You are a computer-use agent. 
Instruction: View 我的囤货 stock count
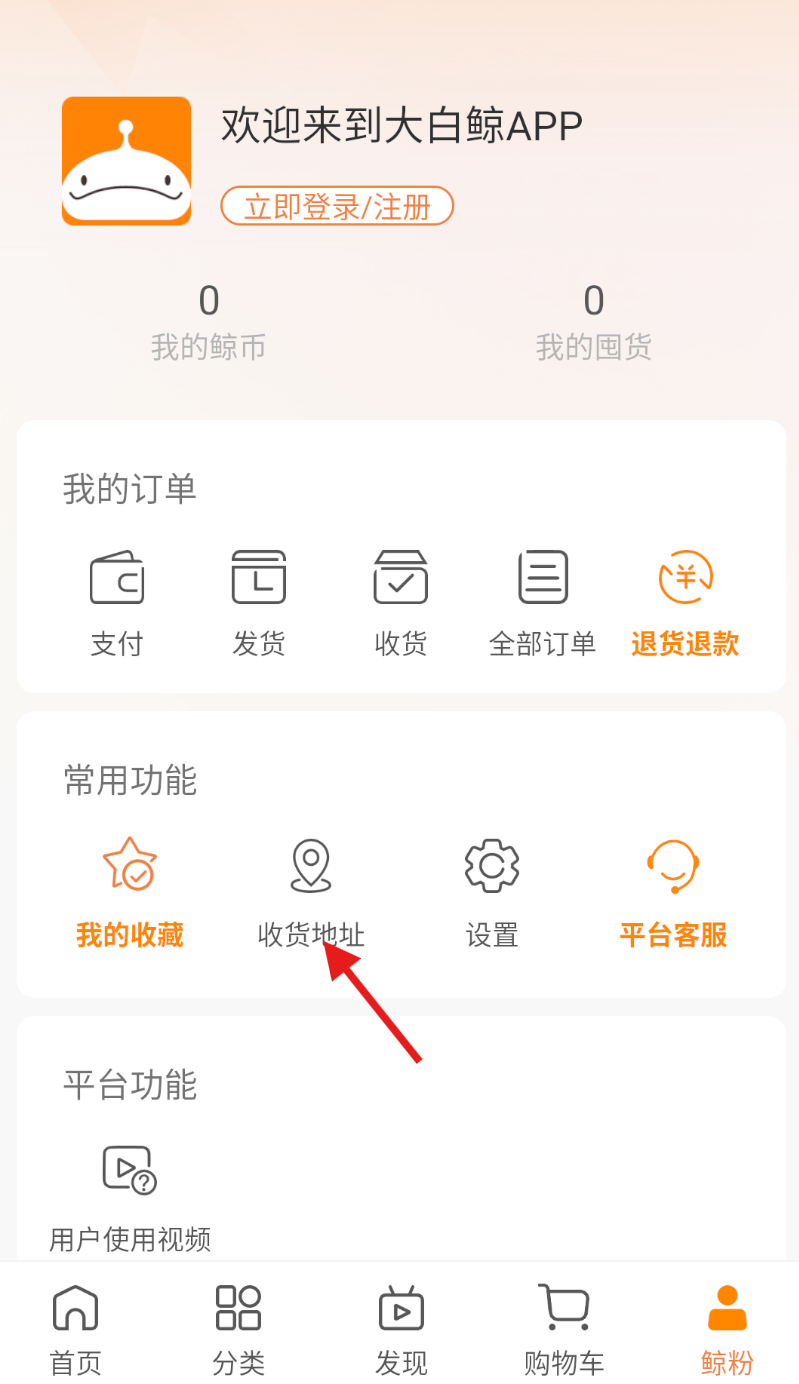(594, 321)
